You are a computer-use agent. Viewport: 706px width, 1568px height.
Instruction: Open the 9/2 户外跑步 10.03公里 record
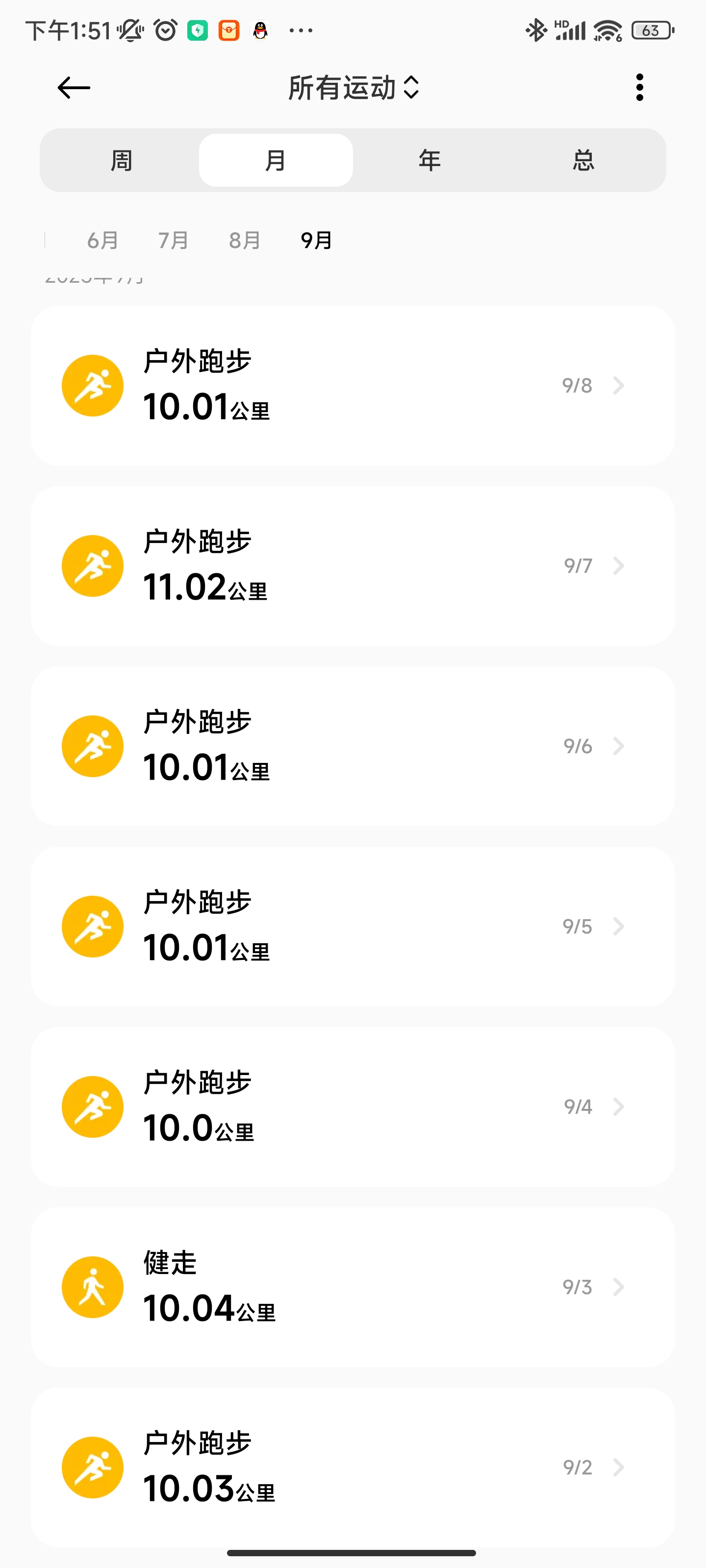point(353,1467)
